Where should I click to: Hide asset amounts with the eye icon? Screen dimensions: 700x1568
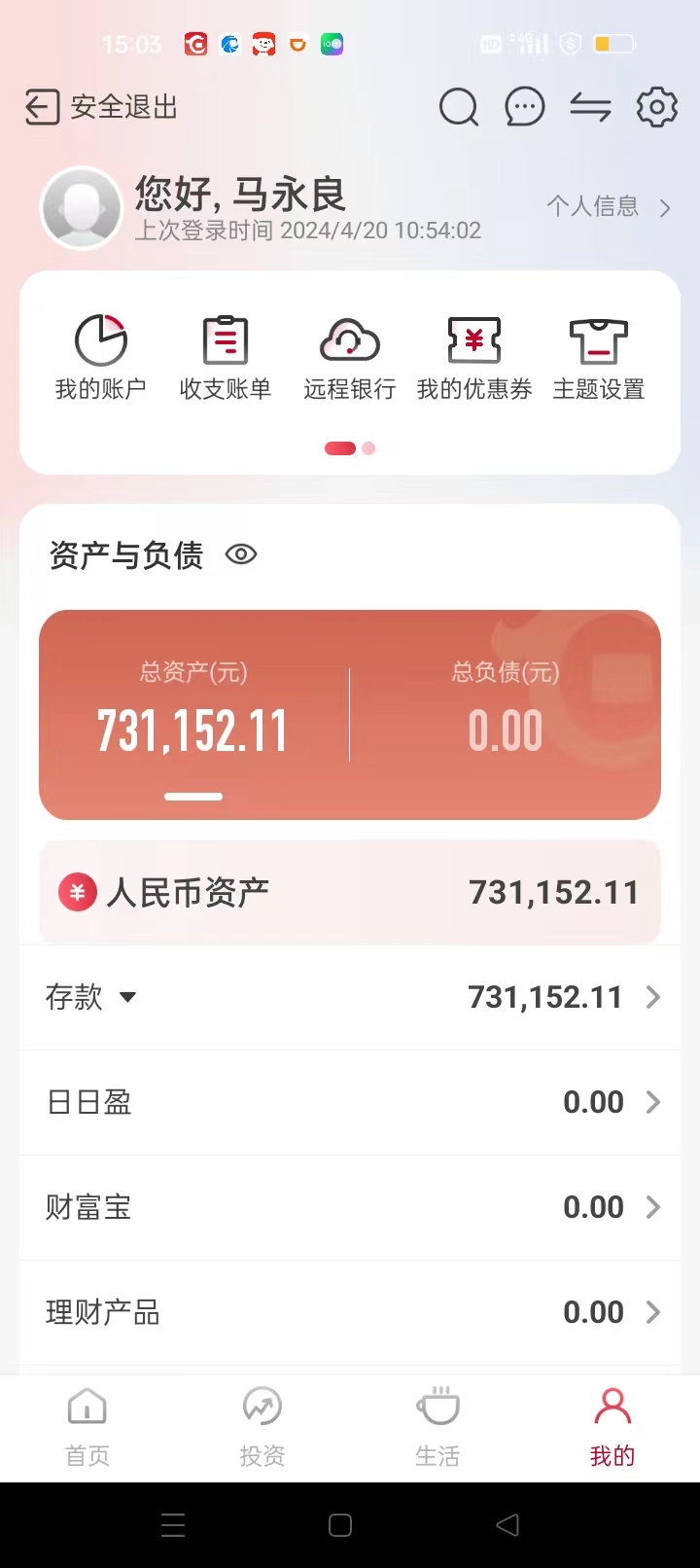click(x=241, y=554)
